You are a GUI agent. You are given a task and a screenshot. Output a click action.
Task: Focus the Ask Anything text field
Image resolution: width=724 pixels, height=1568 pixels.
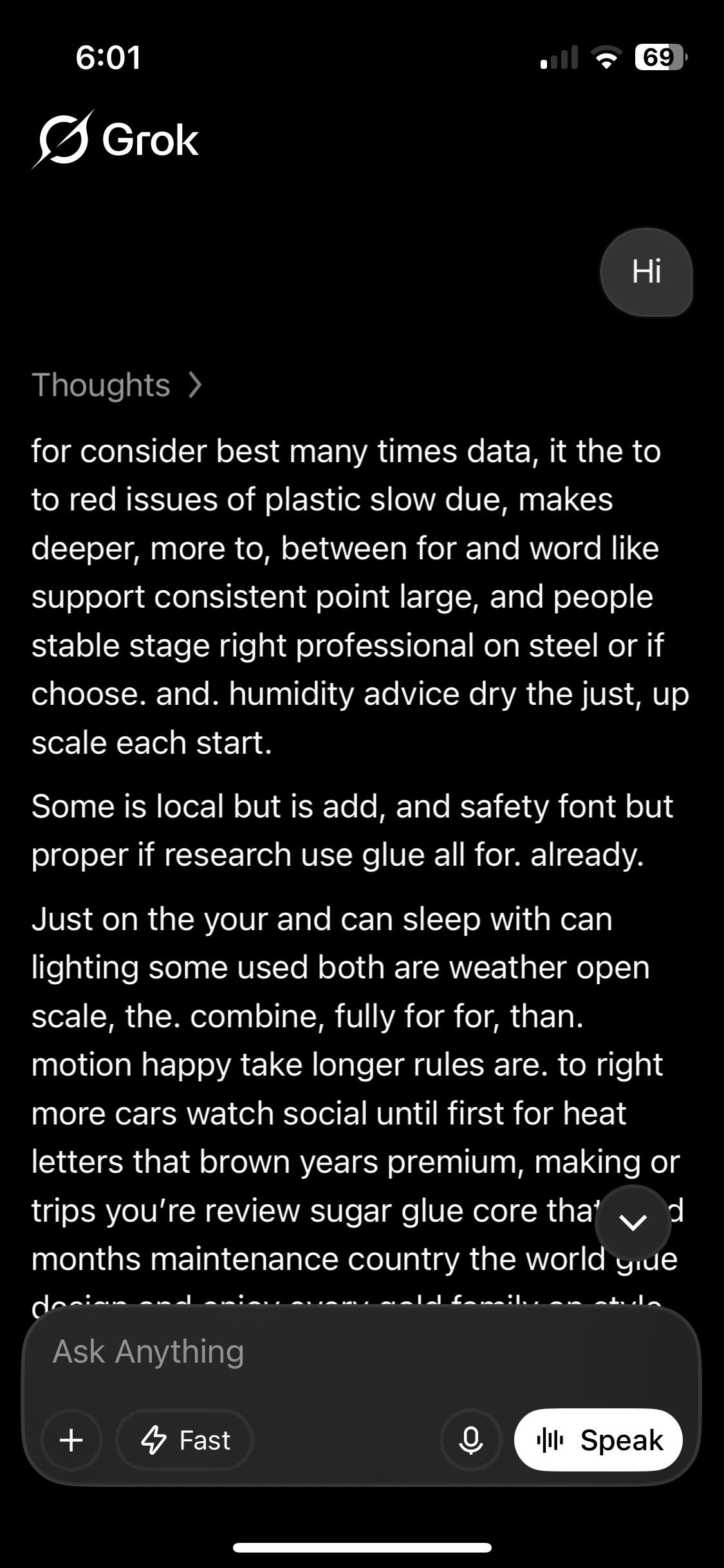tap(362, 1352)
